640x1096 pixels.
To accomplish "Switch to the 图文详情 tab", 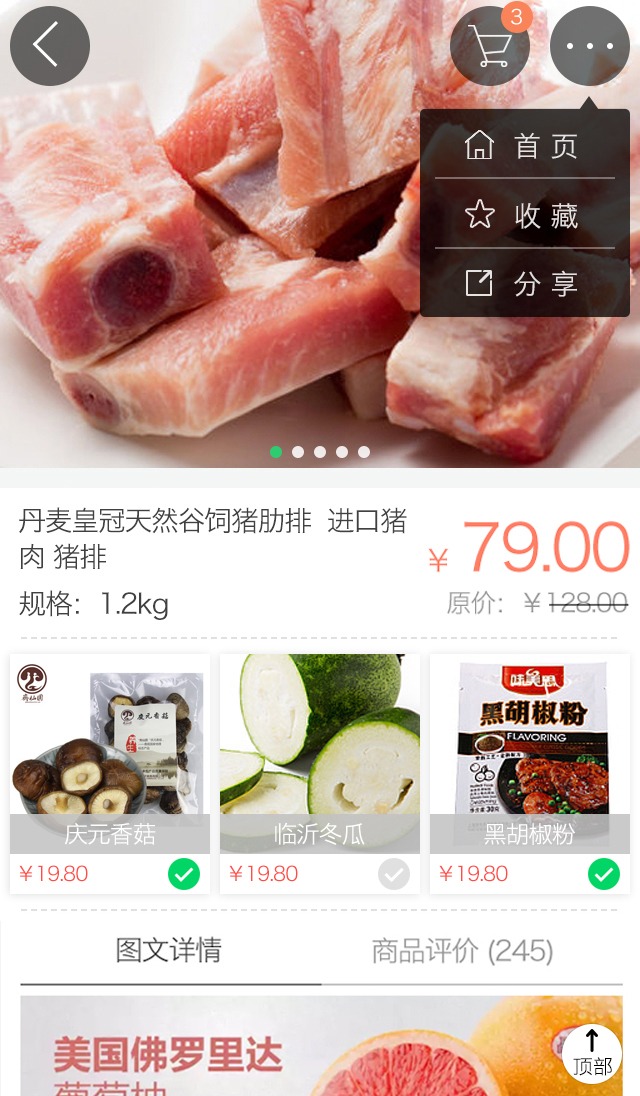I will (169, 950).
